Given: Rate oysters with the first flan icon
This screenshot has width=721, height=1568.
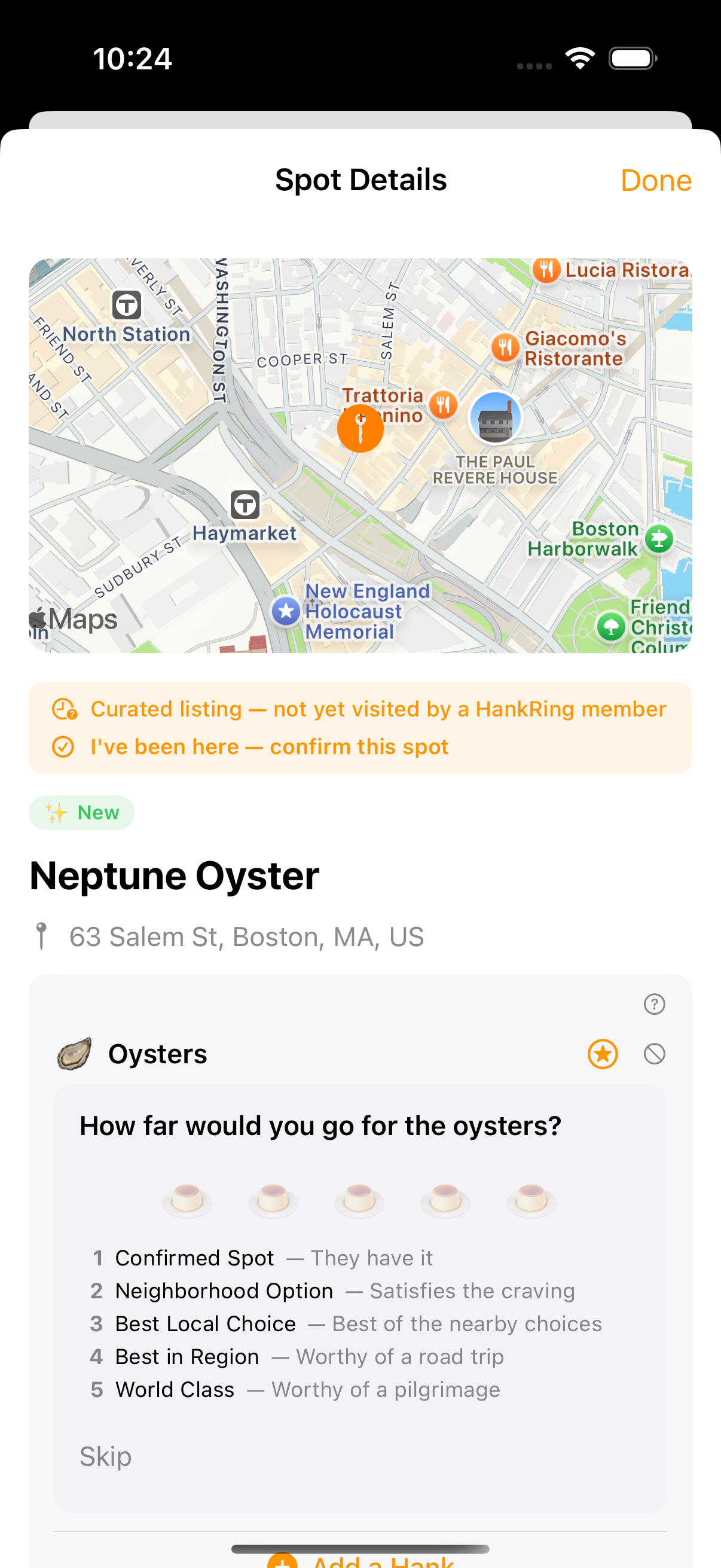Looking at the screenshot, I should 187,1200.
